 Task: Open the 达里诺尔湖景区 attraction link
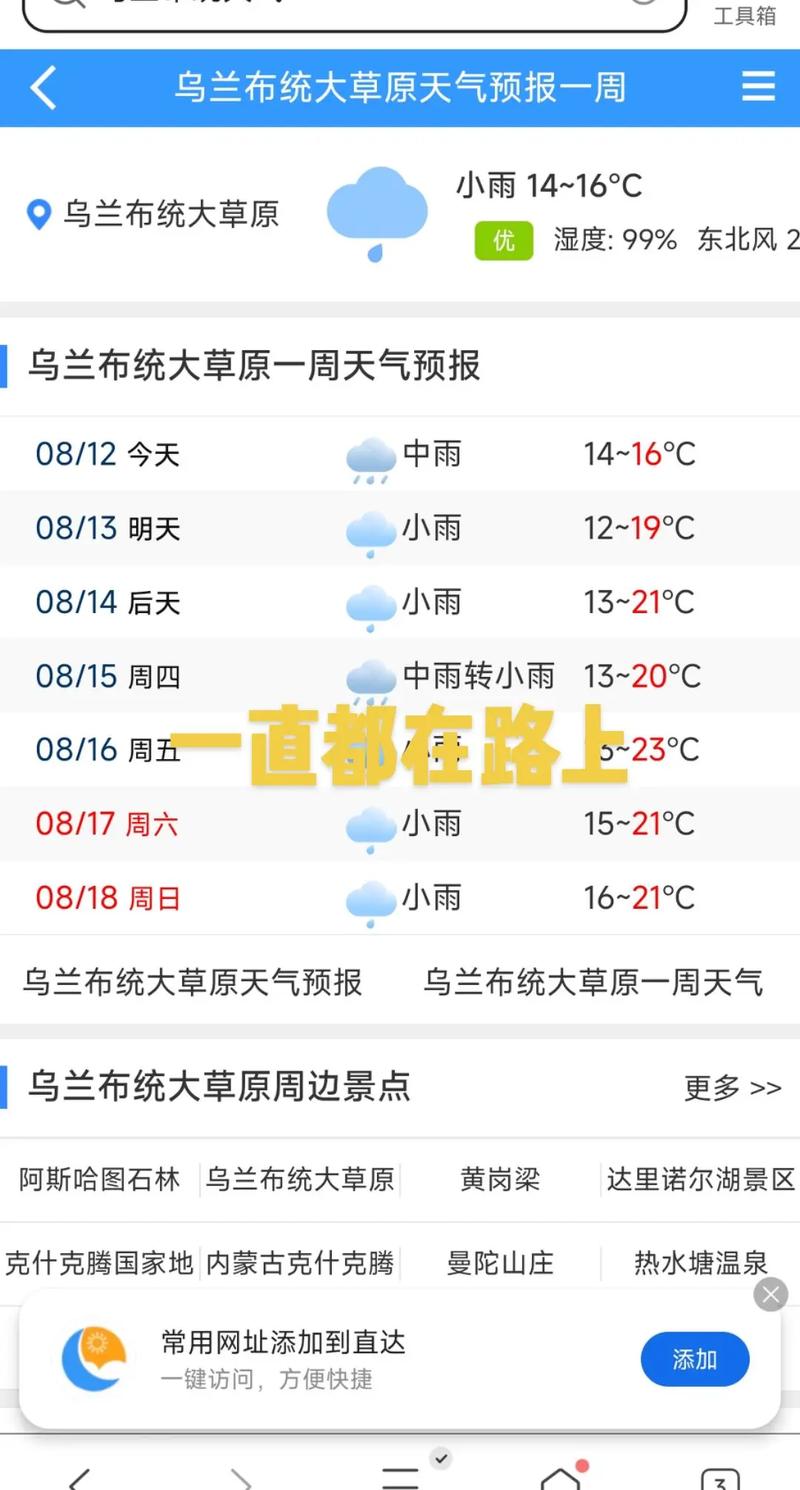[x=700, y=1180]
